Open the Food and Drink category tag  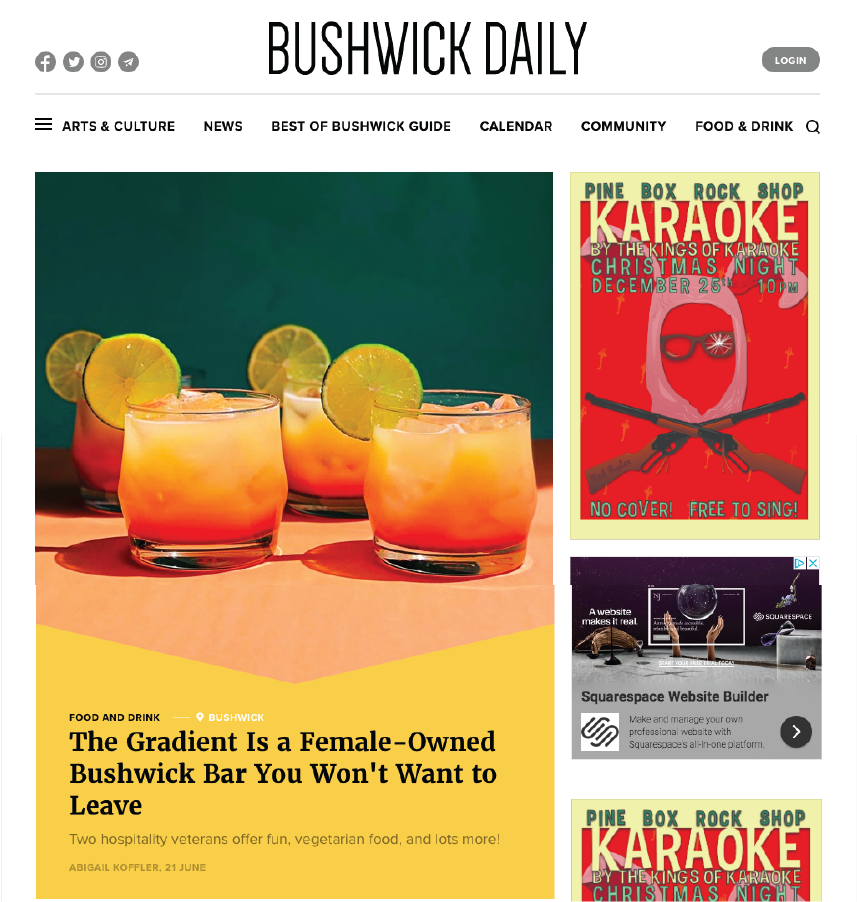click(114, 718)
